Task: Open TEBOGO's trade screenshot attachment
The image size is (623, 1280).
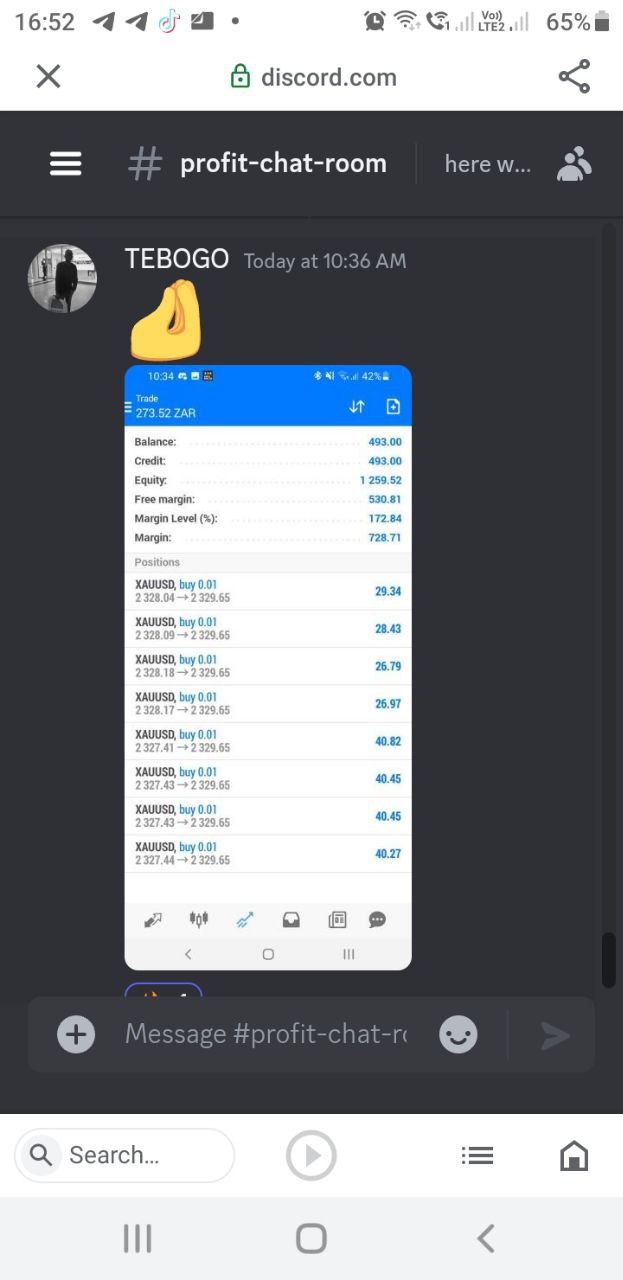Action: coord(268,667)
